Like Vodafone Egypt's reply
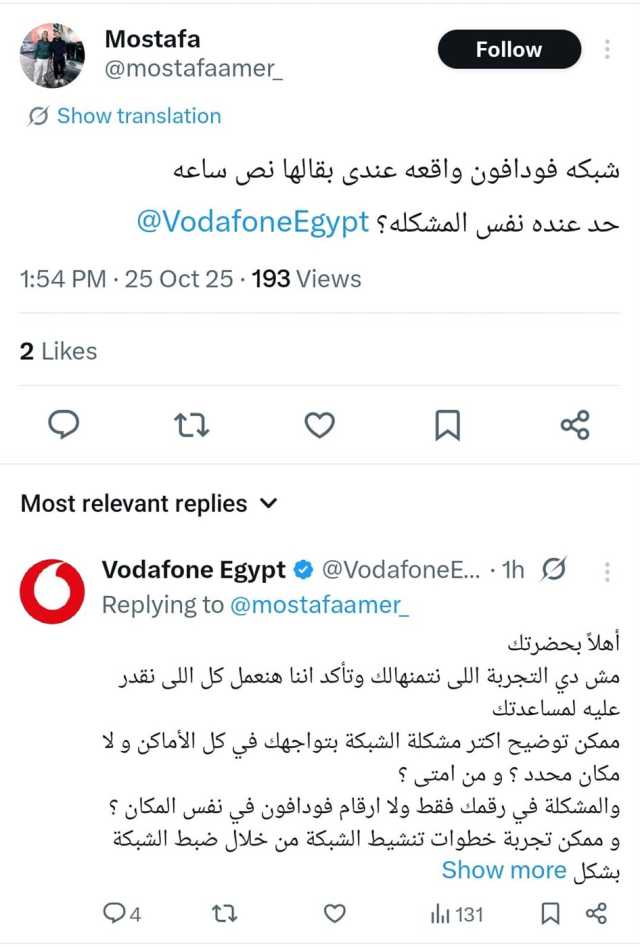640x947 pixels. click(x=335, y=913)
